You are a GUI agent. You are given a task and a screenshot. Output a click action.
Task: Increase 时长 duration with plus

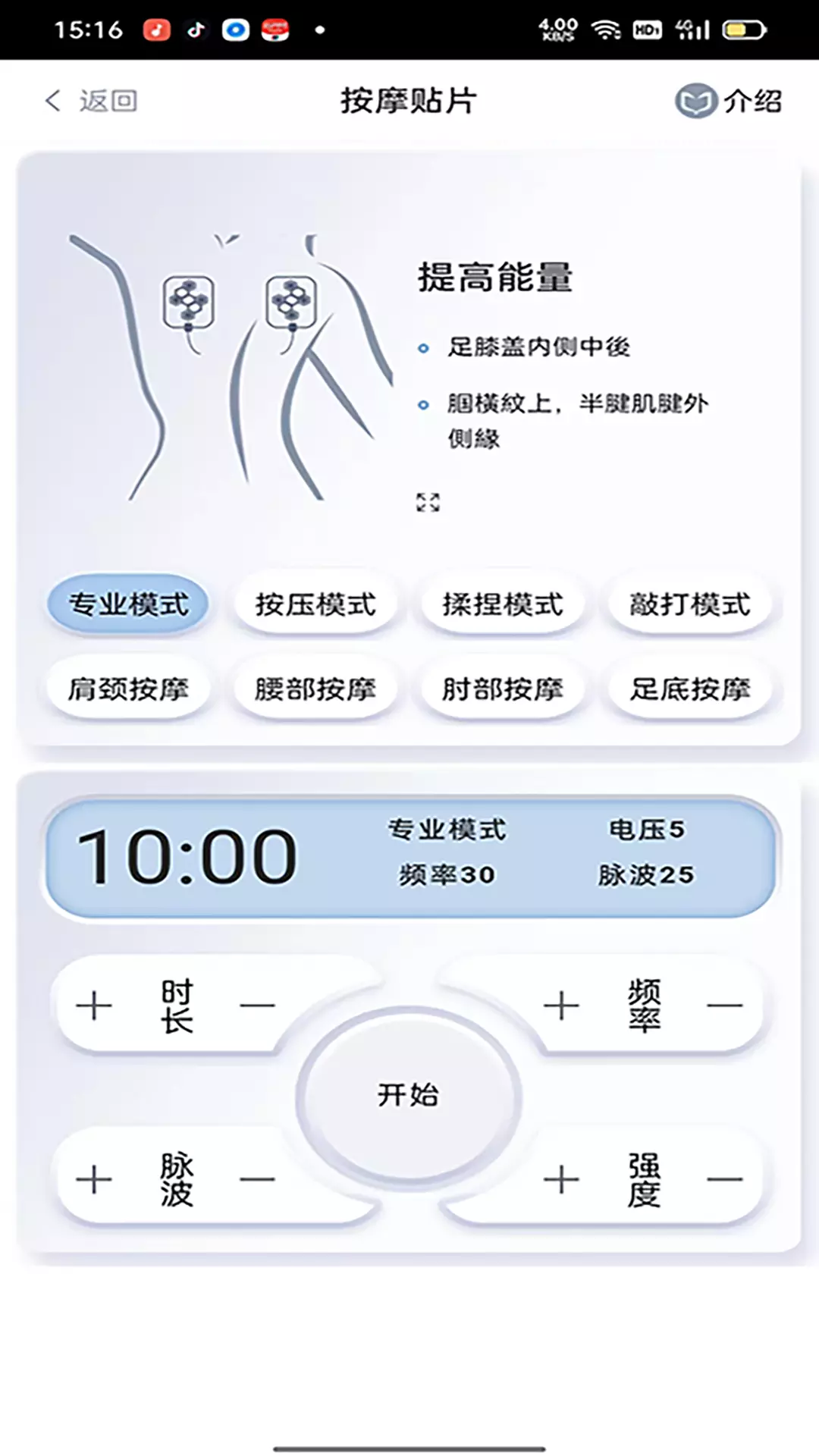pos(94,1006)
